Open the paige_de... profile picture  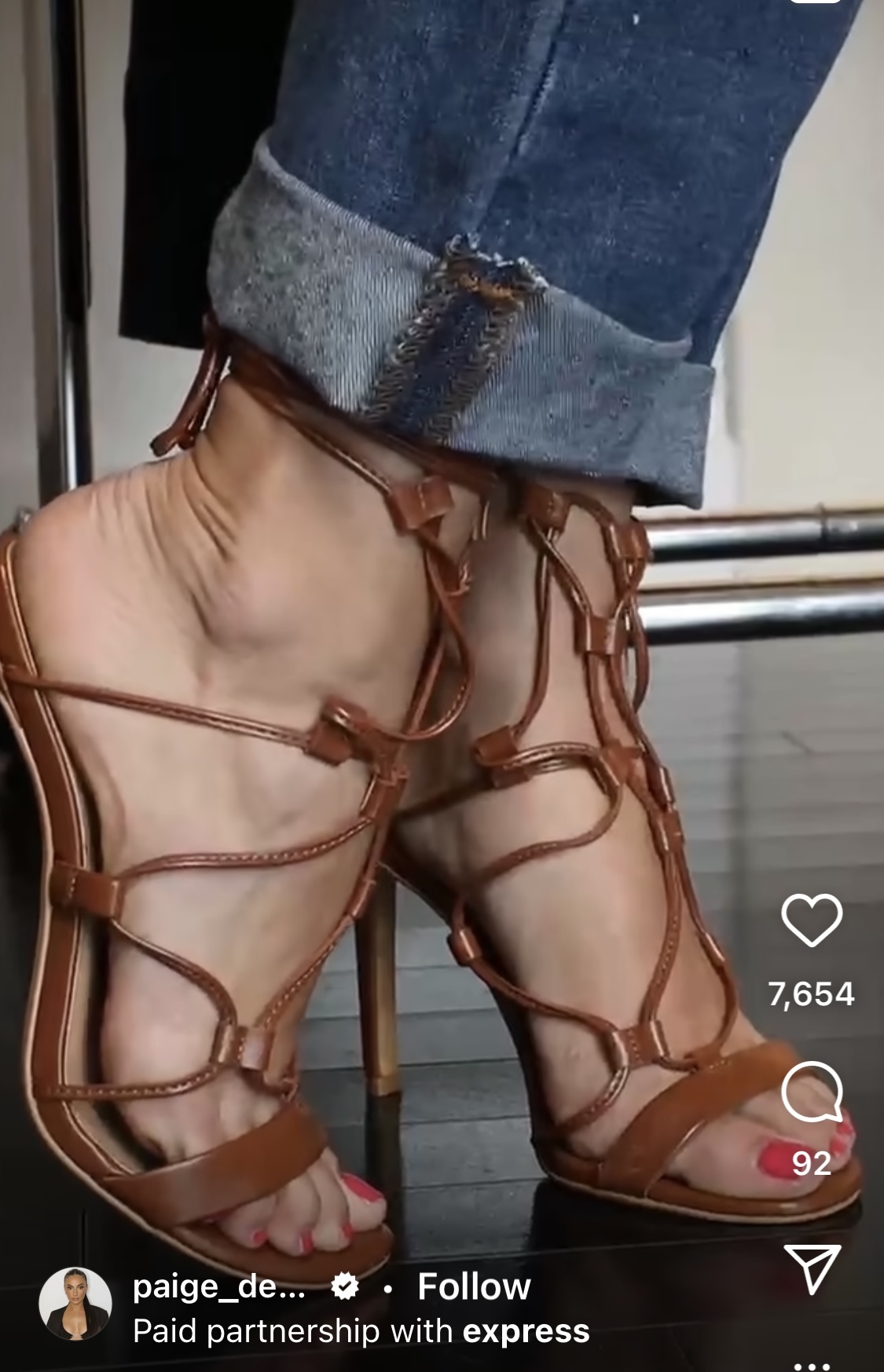pos(75,1304)
